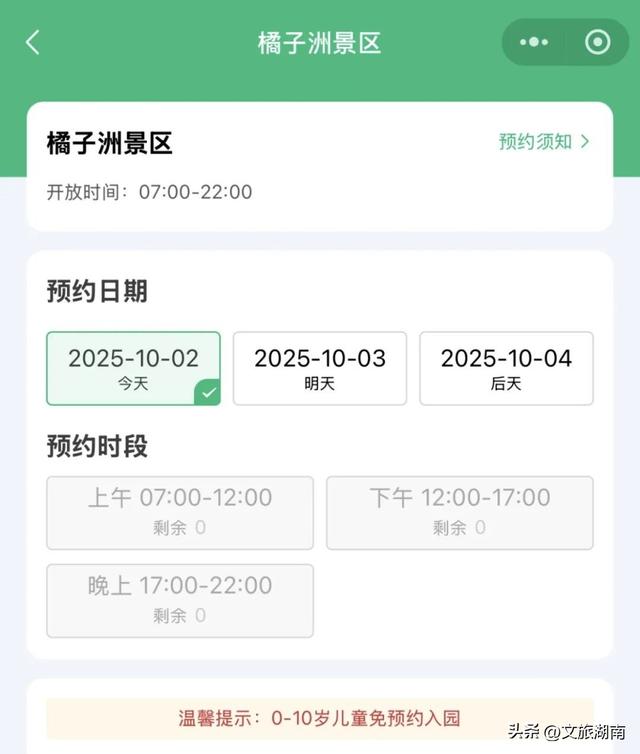Open the mini program more options menu
The image size is (640, 754).
tap(535, 42)
